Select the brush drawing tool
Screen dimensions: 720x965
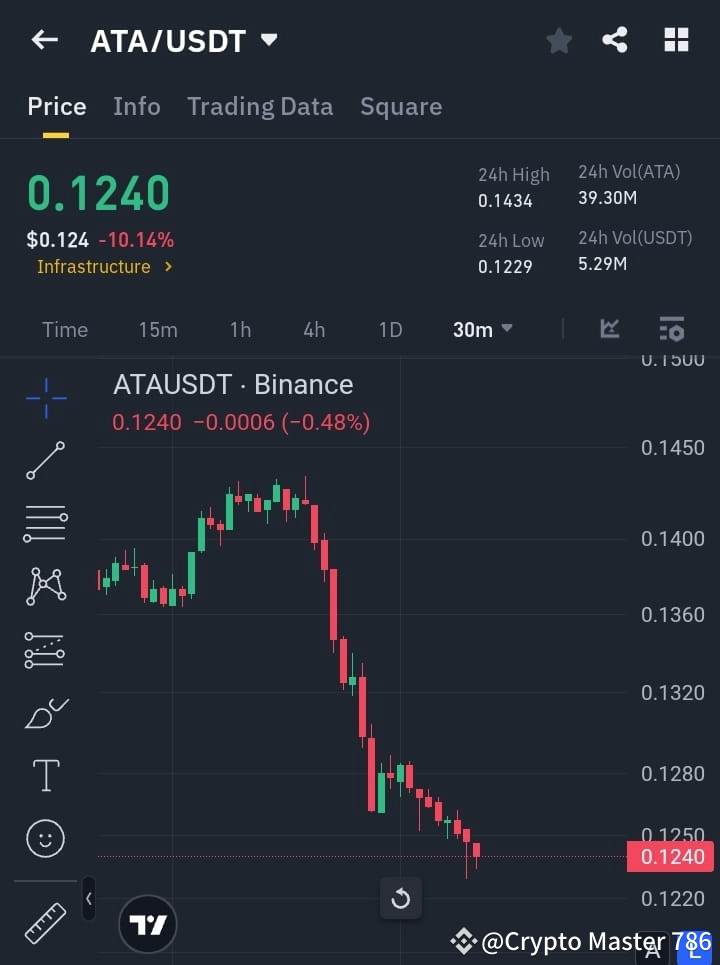pos(45,713)
